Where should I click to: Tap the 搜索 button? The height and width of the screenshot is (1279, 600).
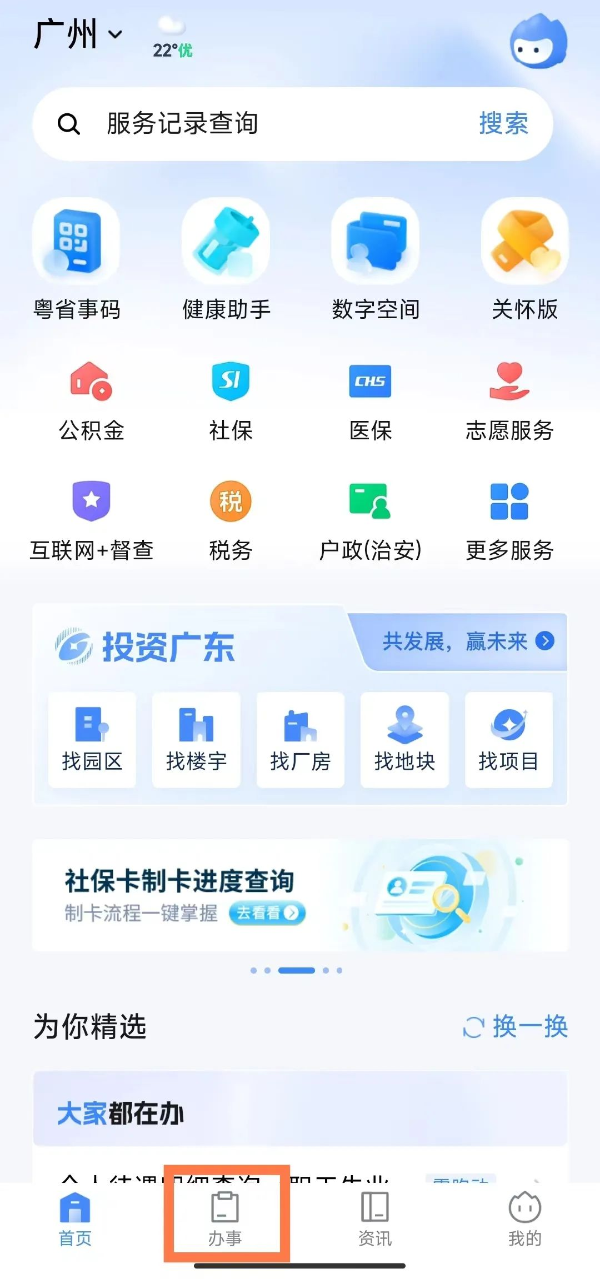[x=503, y=124]
